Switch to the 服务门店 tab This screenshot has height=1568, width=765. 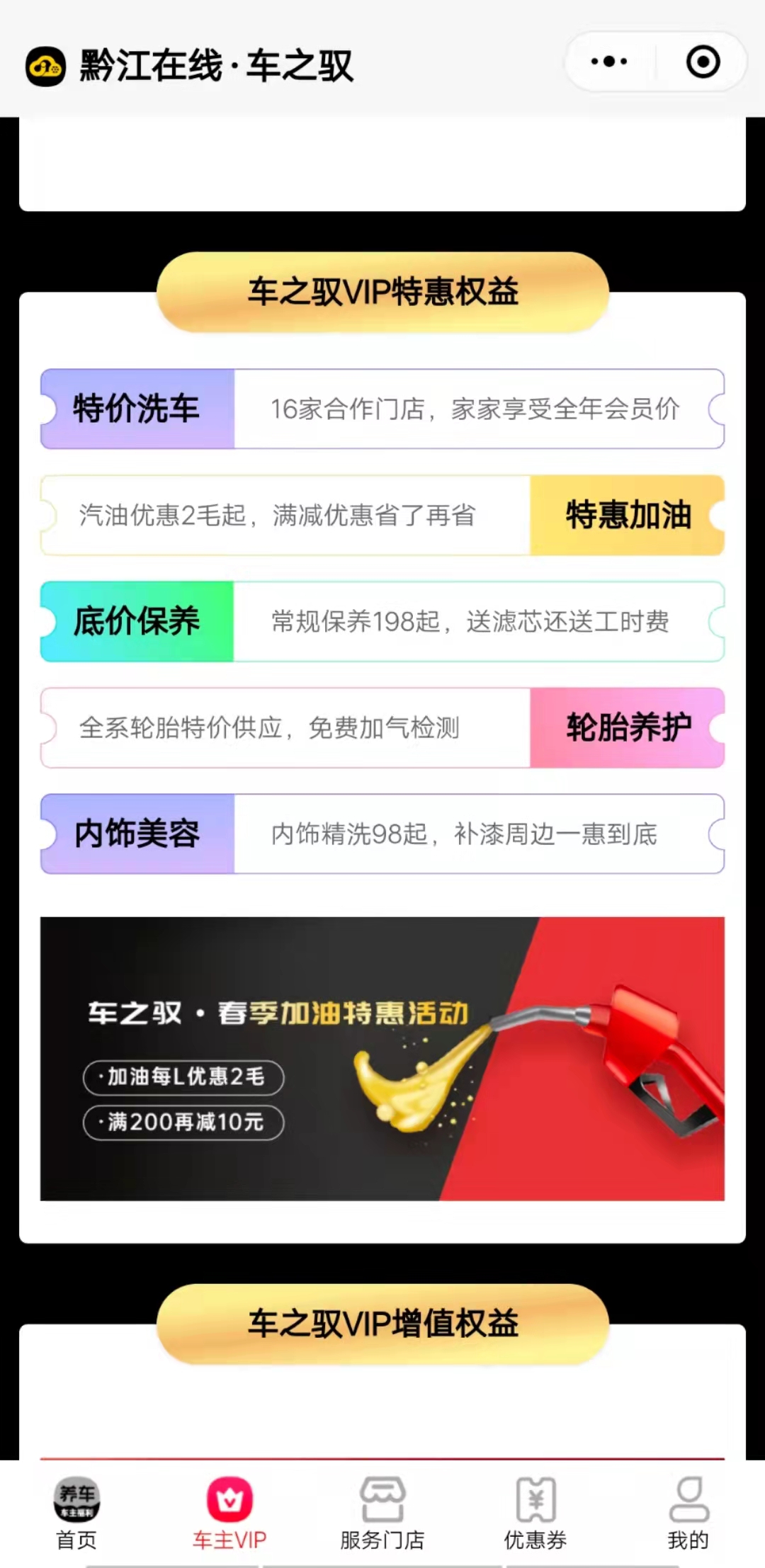(x=382, y=1513)
